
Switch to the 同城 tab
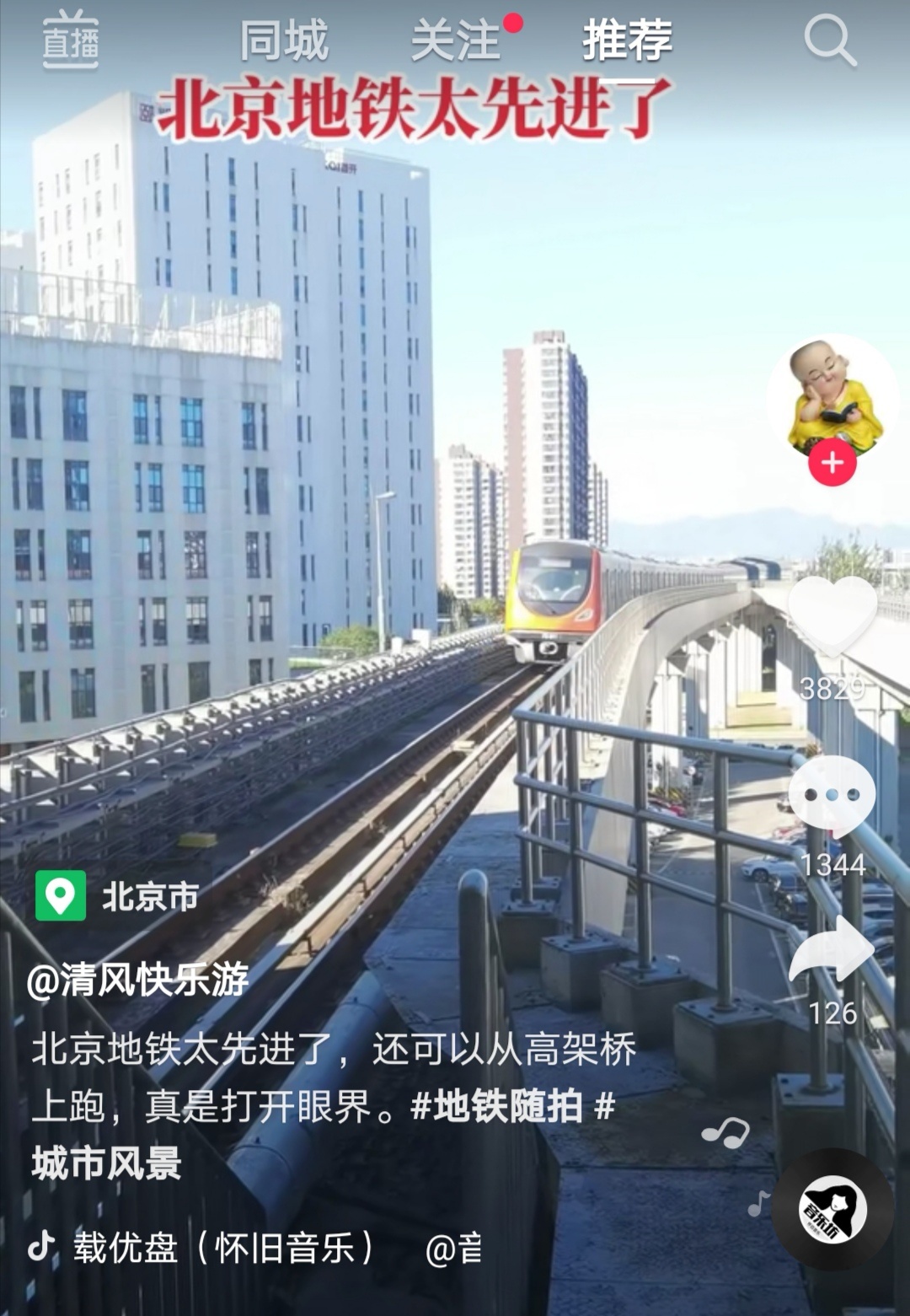click(x=283, y=40)
